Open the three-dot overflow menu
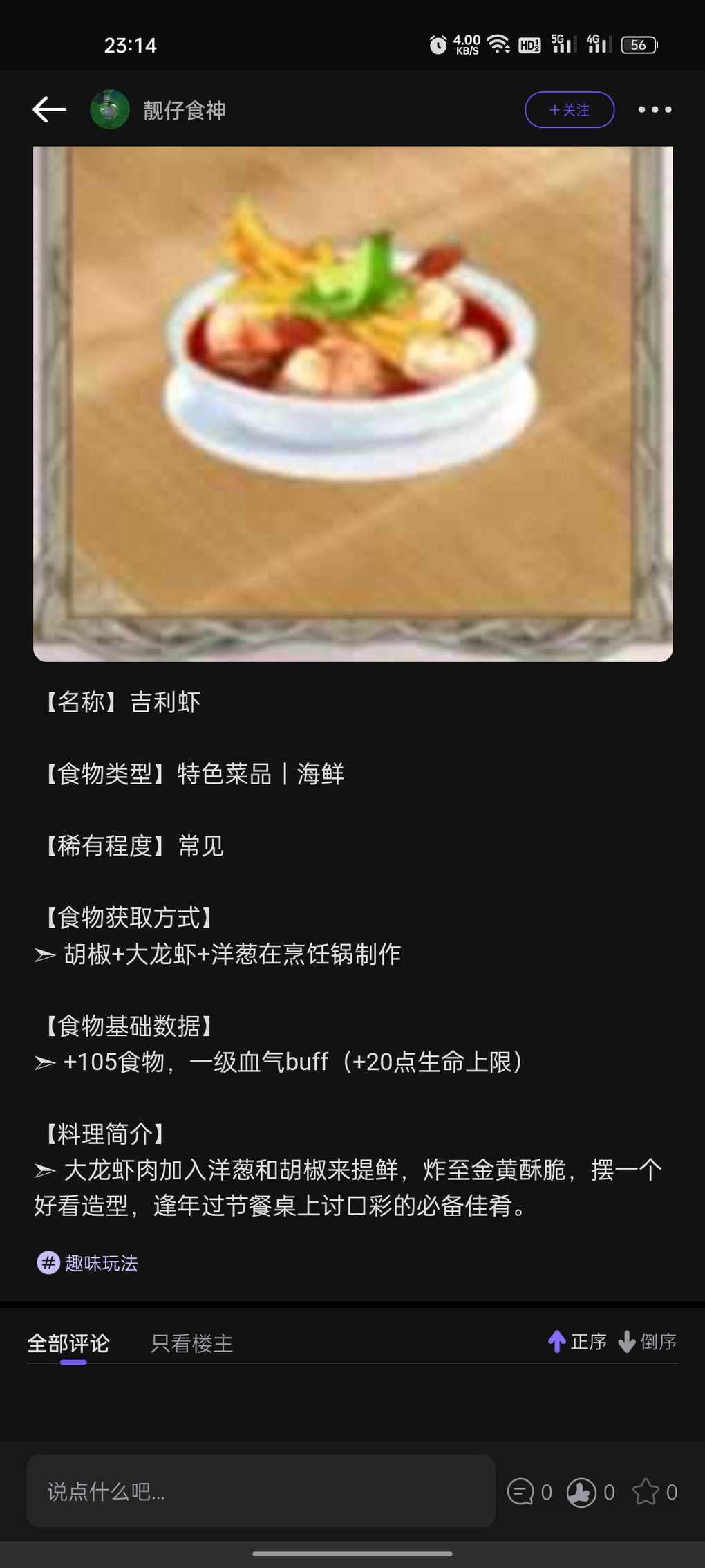 point(654,109)
